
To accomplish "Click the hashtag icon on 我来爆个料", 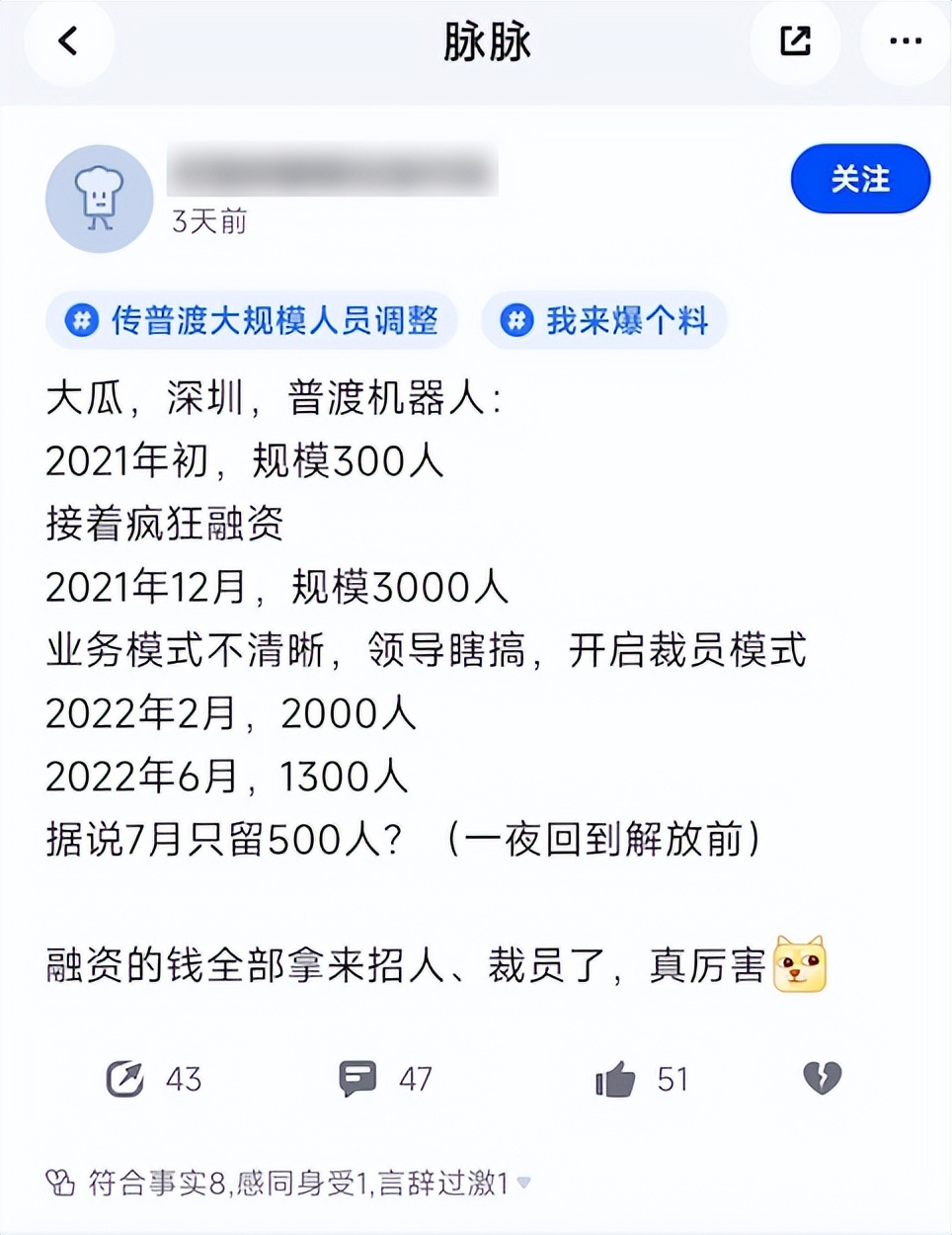I will click(516, 320).
